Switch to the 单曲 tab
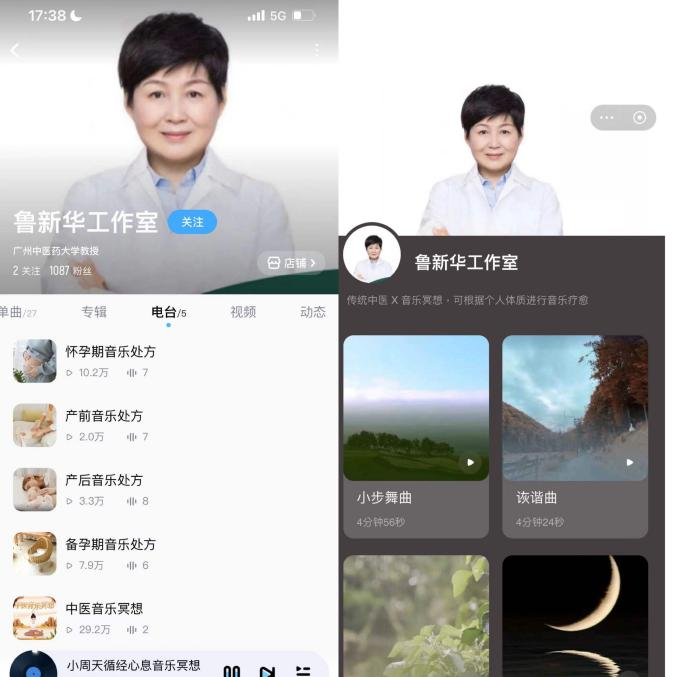This screenshot has width=677, height=677. tap(14, 312)
